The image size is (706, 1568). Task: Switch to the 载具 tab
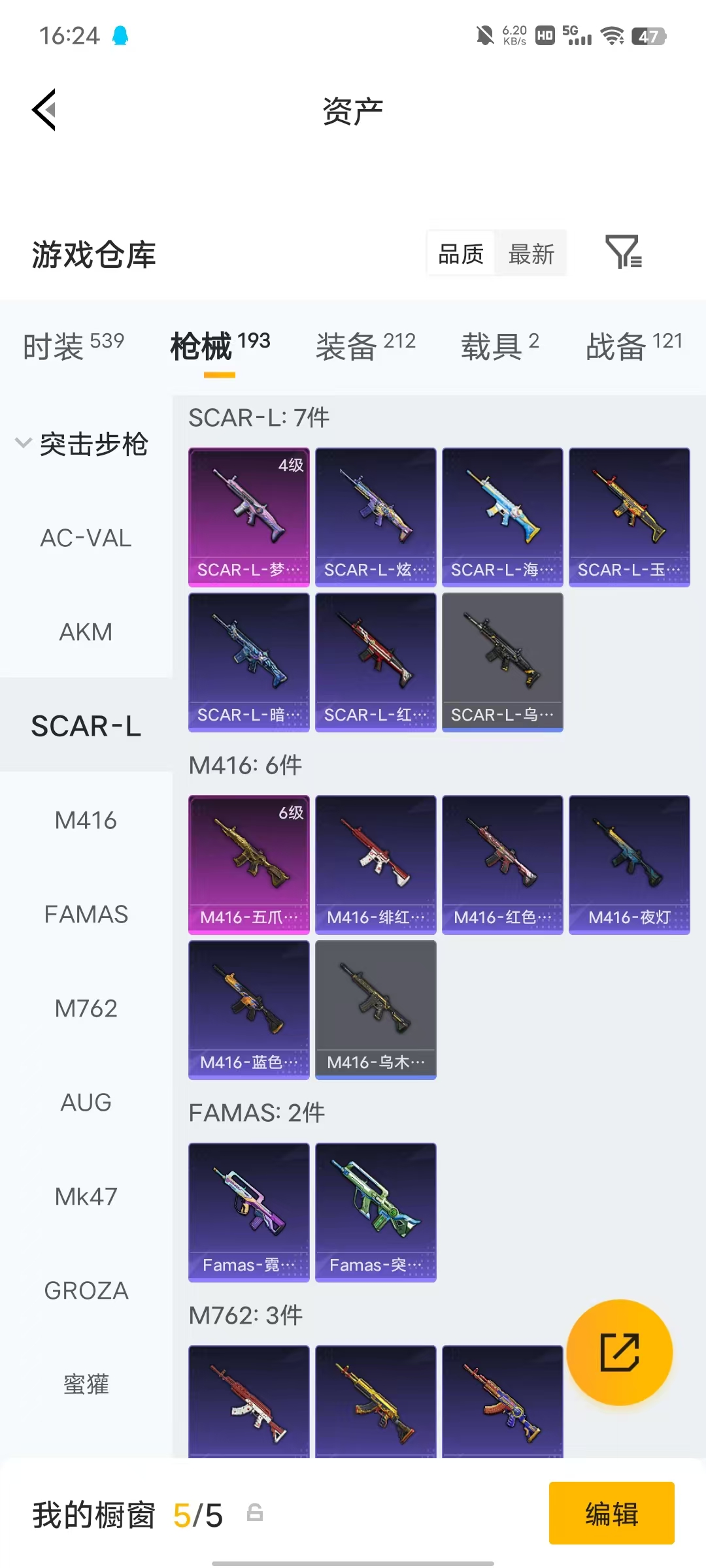tap(500, 346)
